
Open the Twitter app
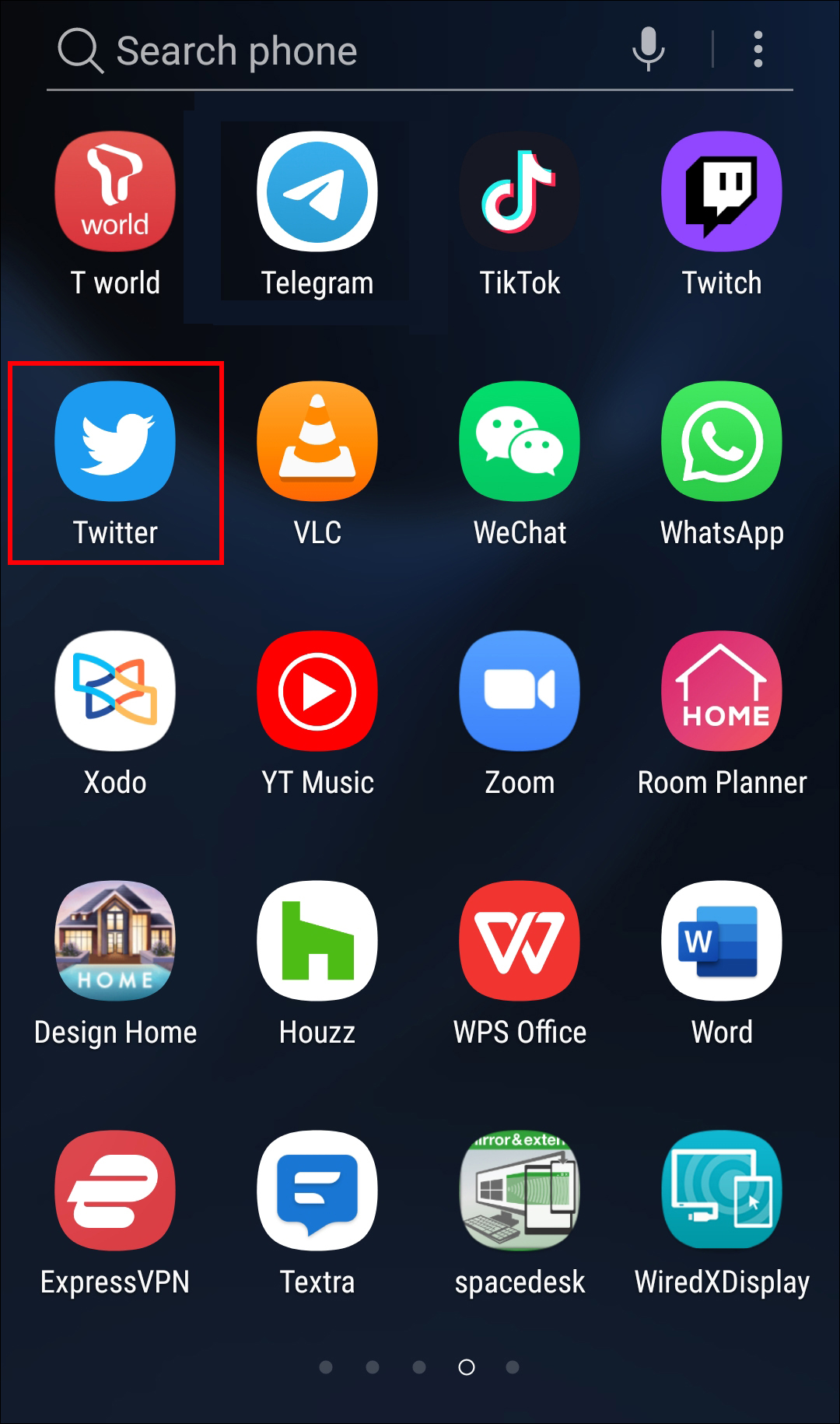[x=115, y=442]
